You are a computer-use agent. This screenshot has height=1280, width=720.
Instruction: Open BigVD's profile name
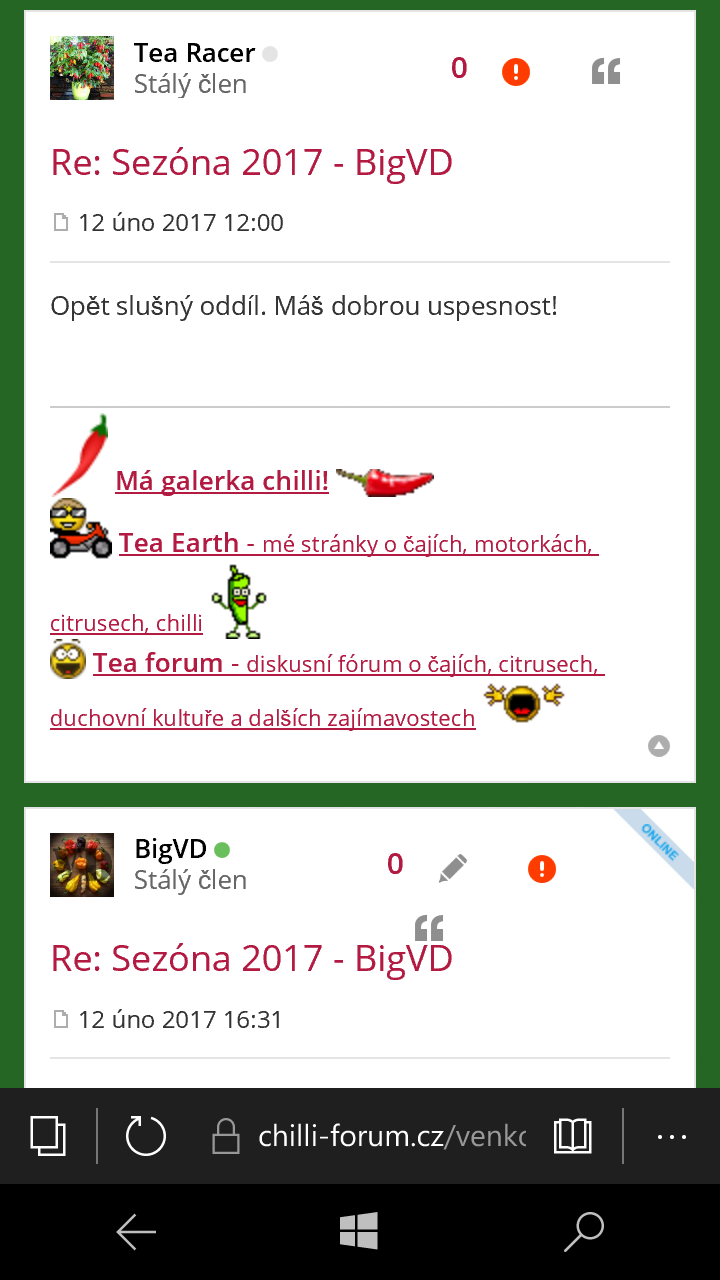[170, 850]
